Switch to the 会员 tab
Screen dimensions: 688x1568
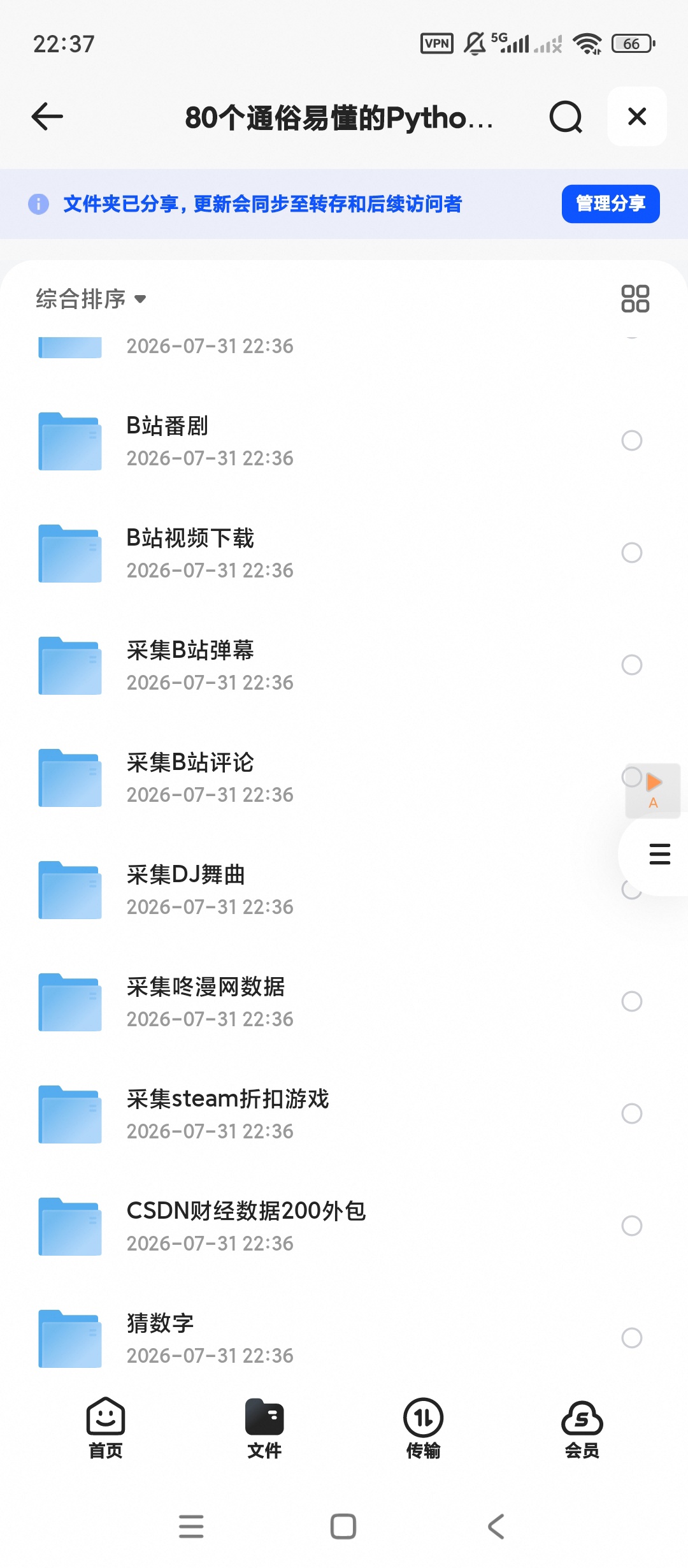[582, 1428]
